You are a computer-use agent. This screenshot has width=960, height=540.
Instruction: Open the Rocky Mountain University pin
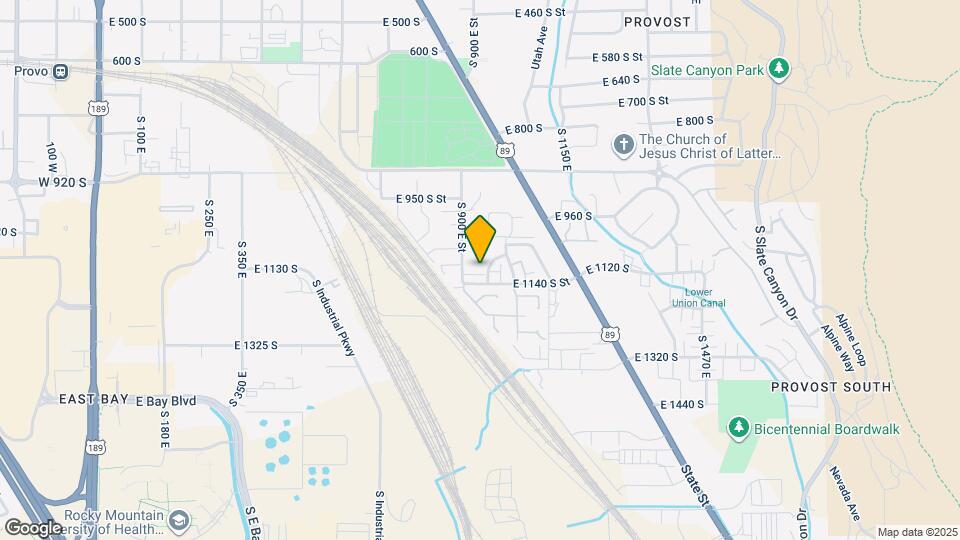tap(178, 522)
